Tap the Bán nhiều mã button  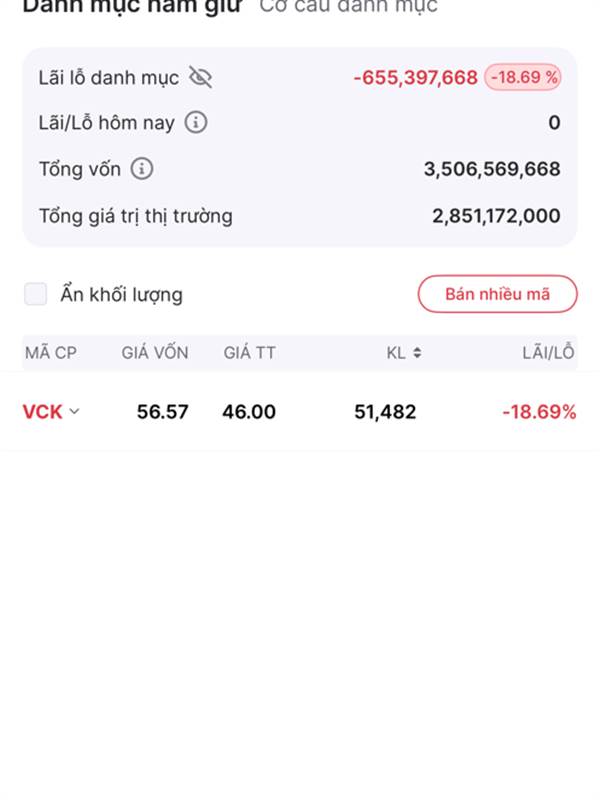coord(497,294)
